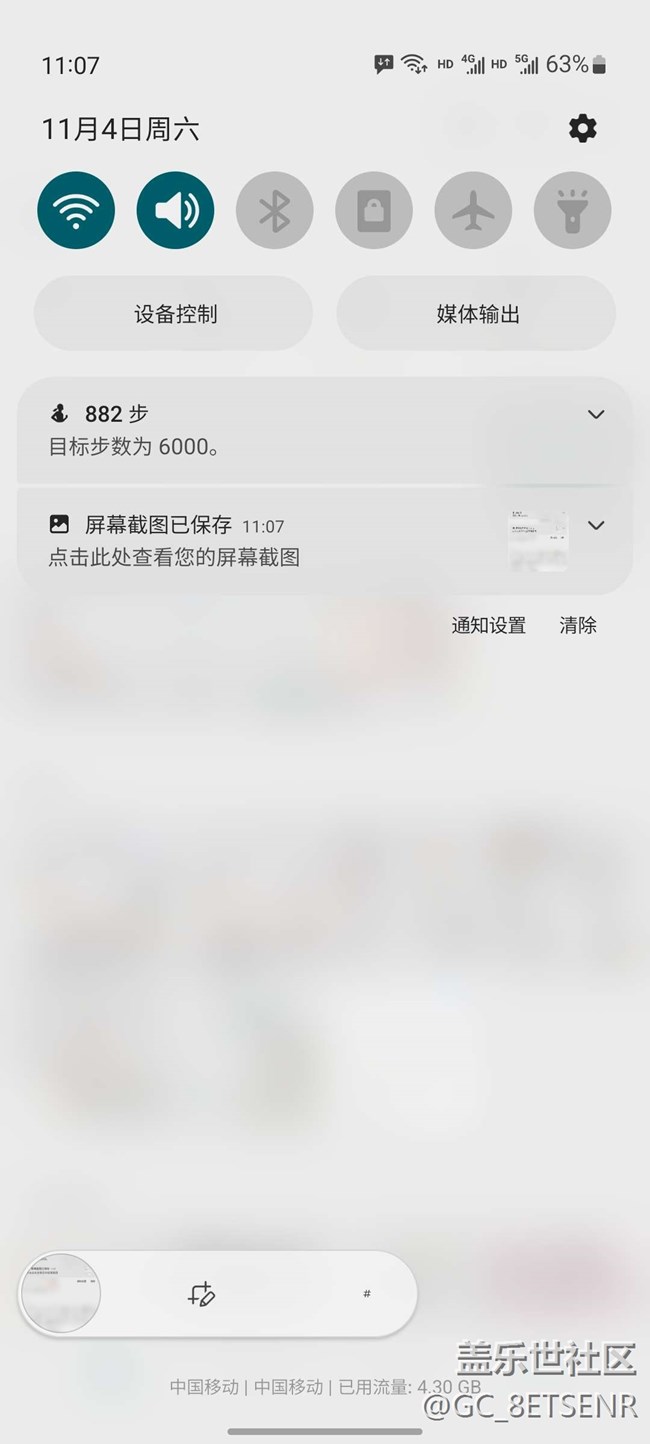The height and width of the screenshot is (1444, 650).
Task: Turn on airplane mode
Action: [x=473, y=211]
